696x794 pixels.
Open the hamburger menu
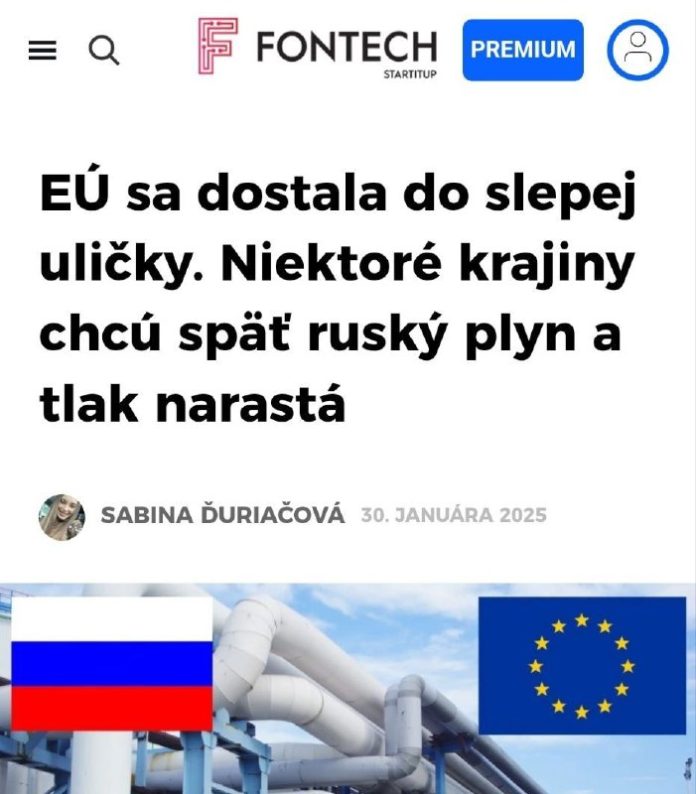coord(42,50)
